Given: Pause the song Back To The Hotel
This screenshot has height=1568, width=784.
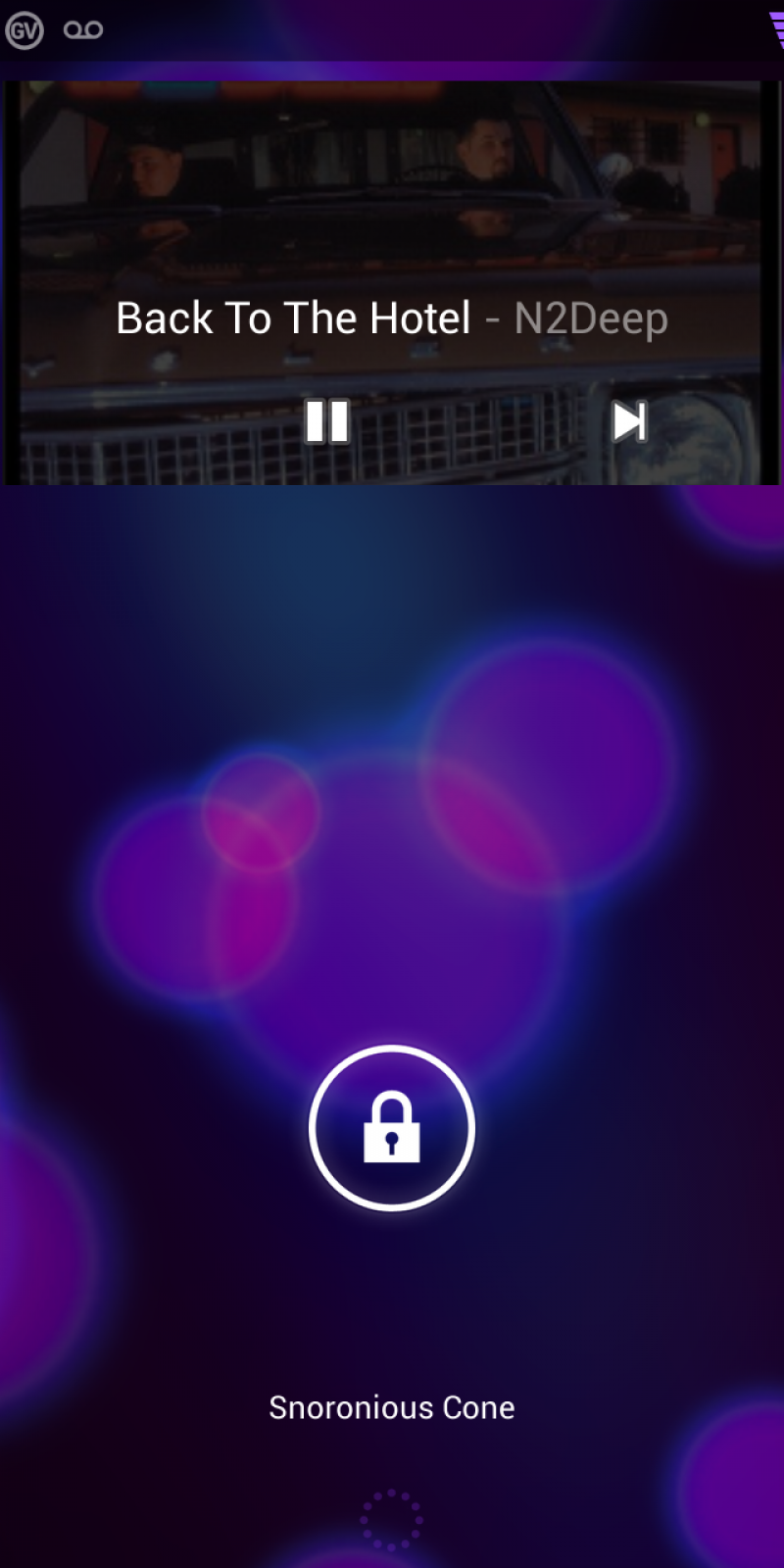Looking at the screenshot, I should pos(326,421).
